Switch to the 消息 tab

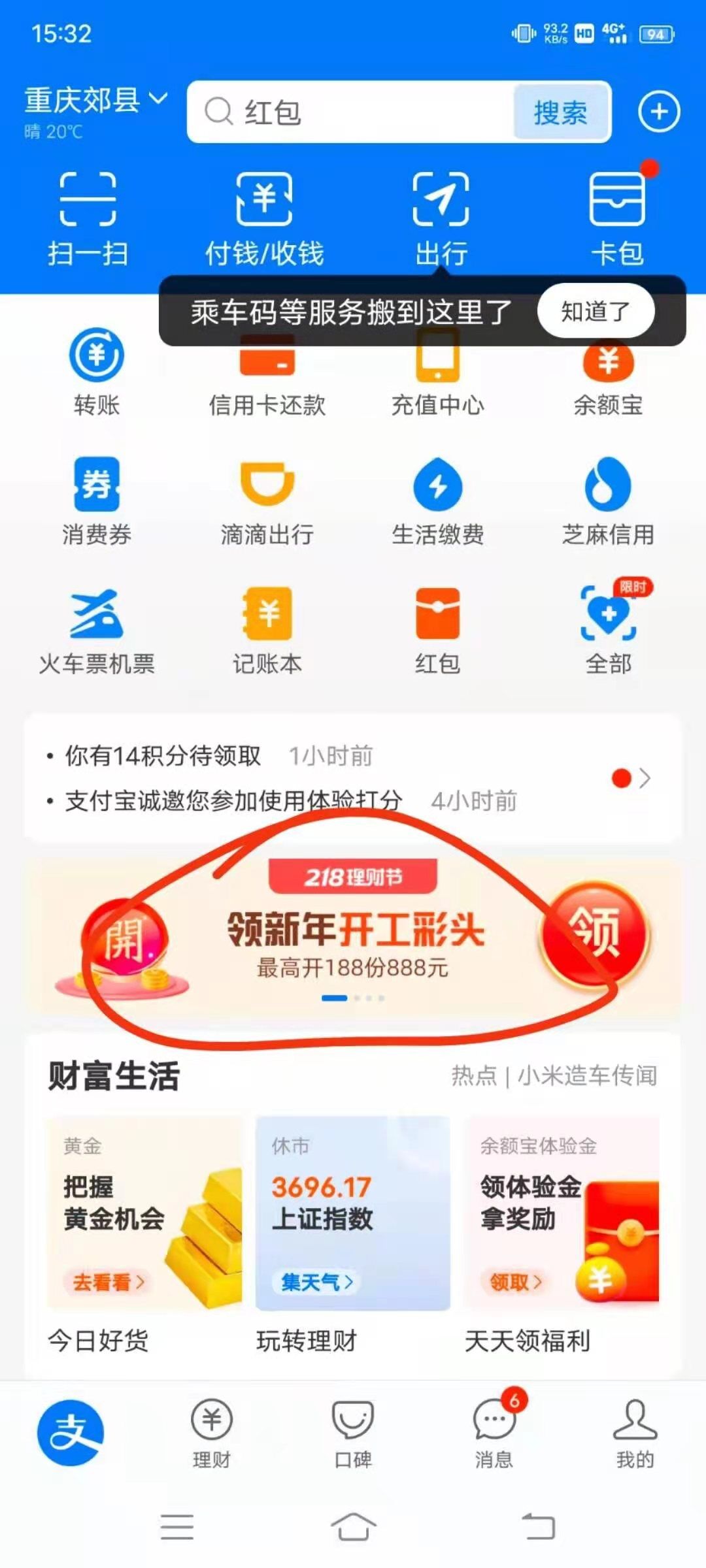point(494,1433)
